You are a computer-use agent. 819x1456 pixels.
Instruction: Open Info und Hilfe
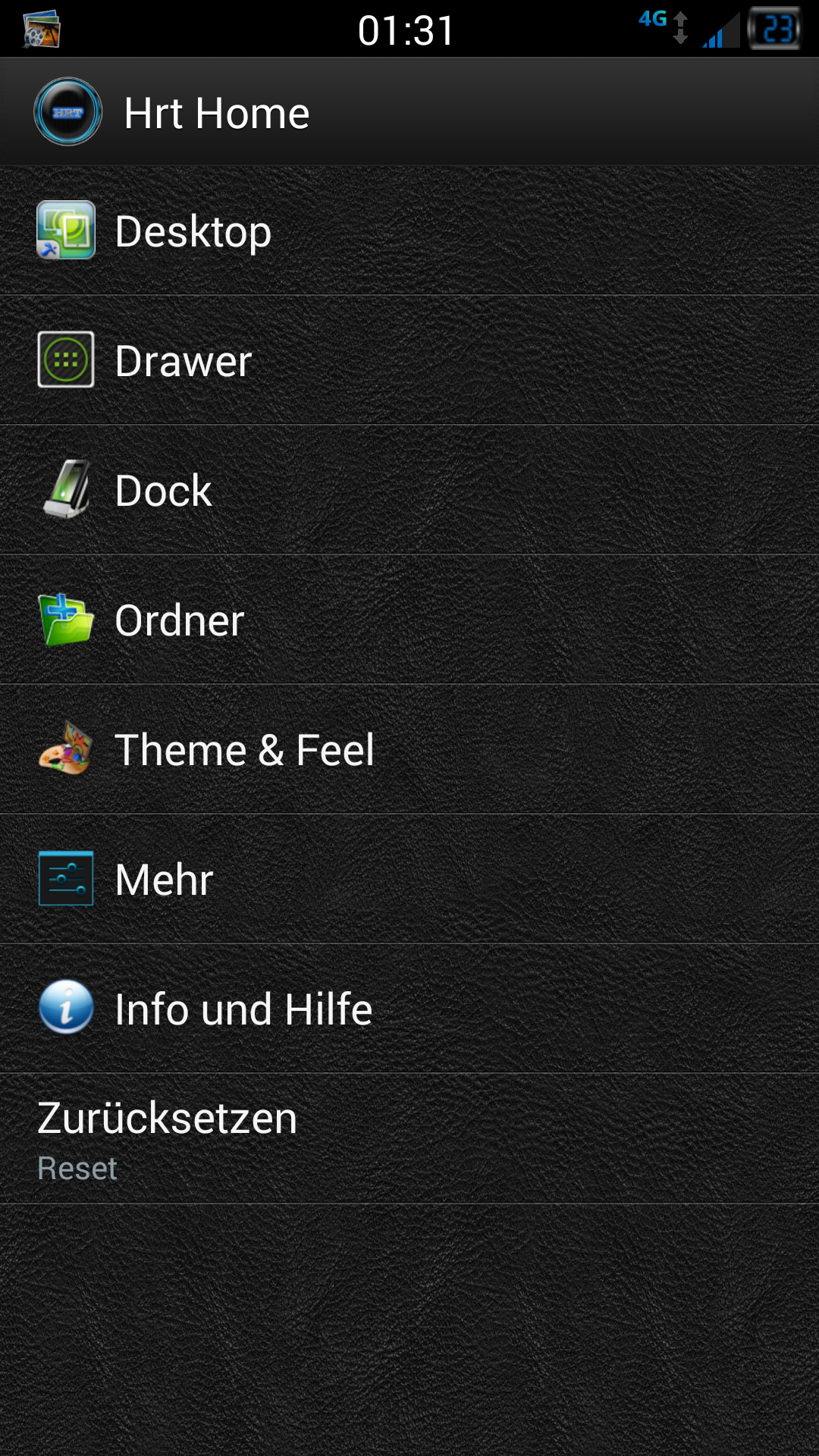(x=409, y=1009)
